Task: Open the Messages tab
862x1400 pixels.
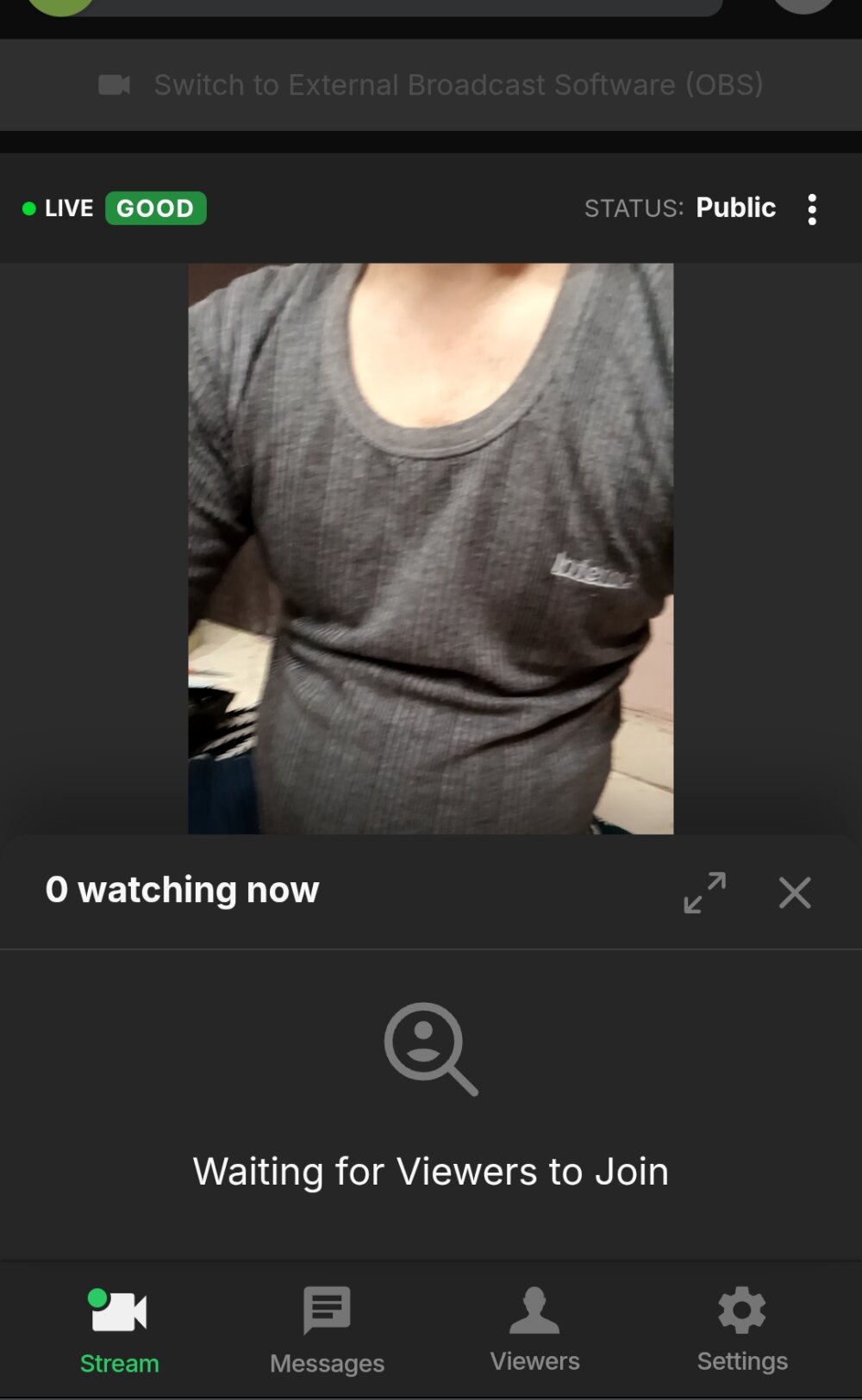Action: click(x=327, y=1331)
